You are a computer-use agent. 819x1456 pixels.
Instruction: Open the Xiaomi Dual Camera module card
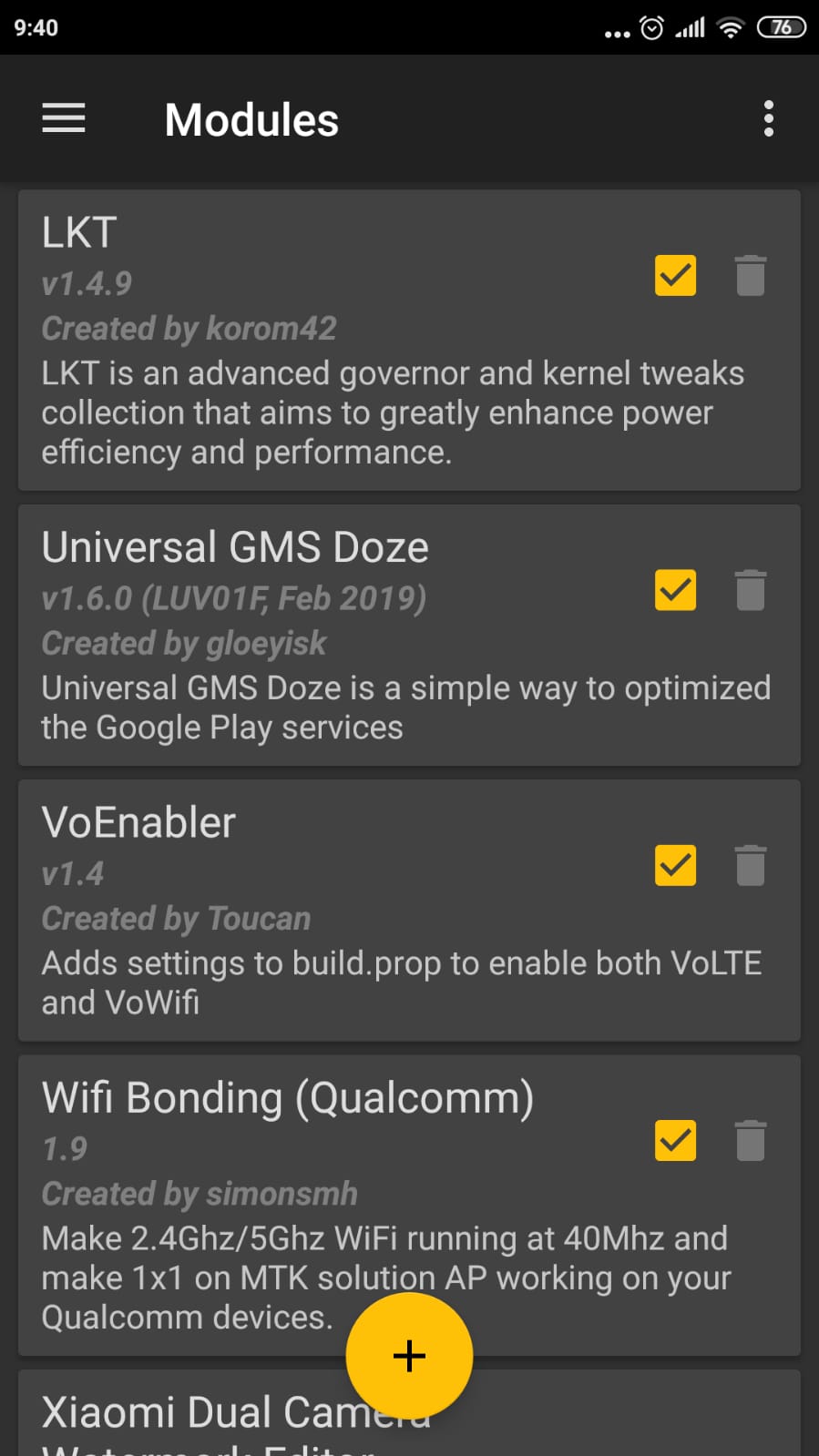pos(409,1413)
